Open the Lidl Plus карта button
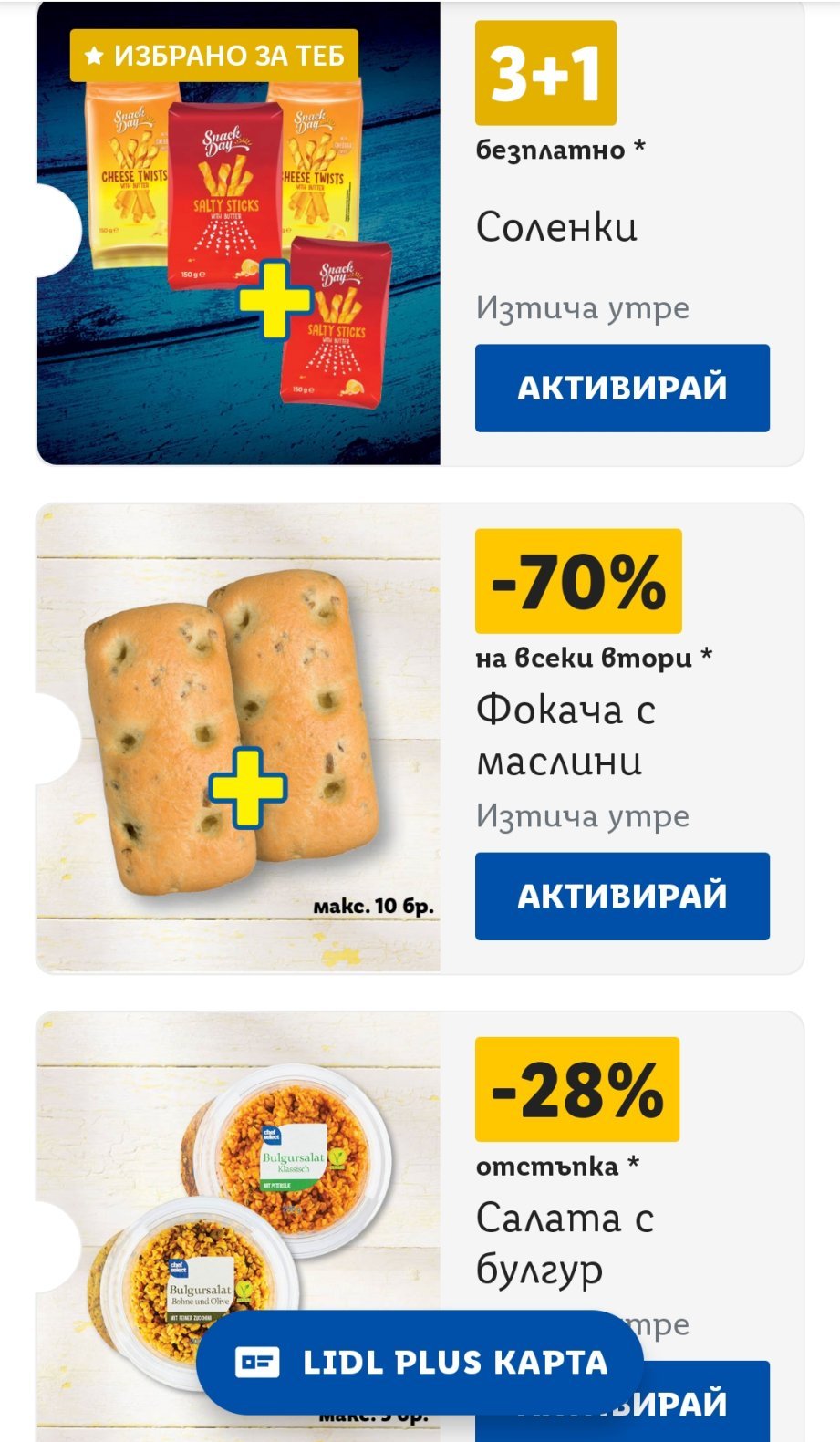 tap(420, 1363)
